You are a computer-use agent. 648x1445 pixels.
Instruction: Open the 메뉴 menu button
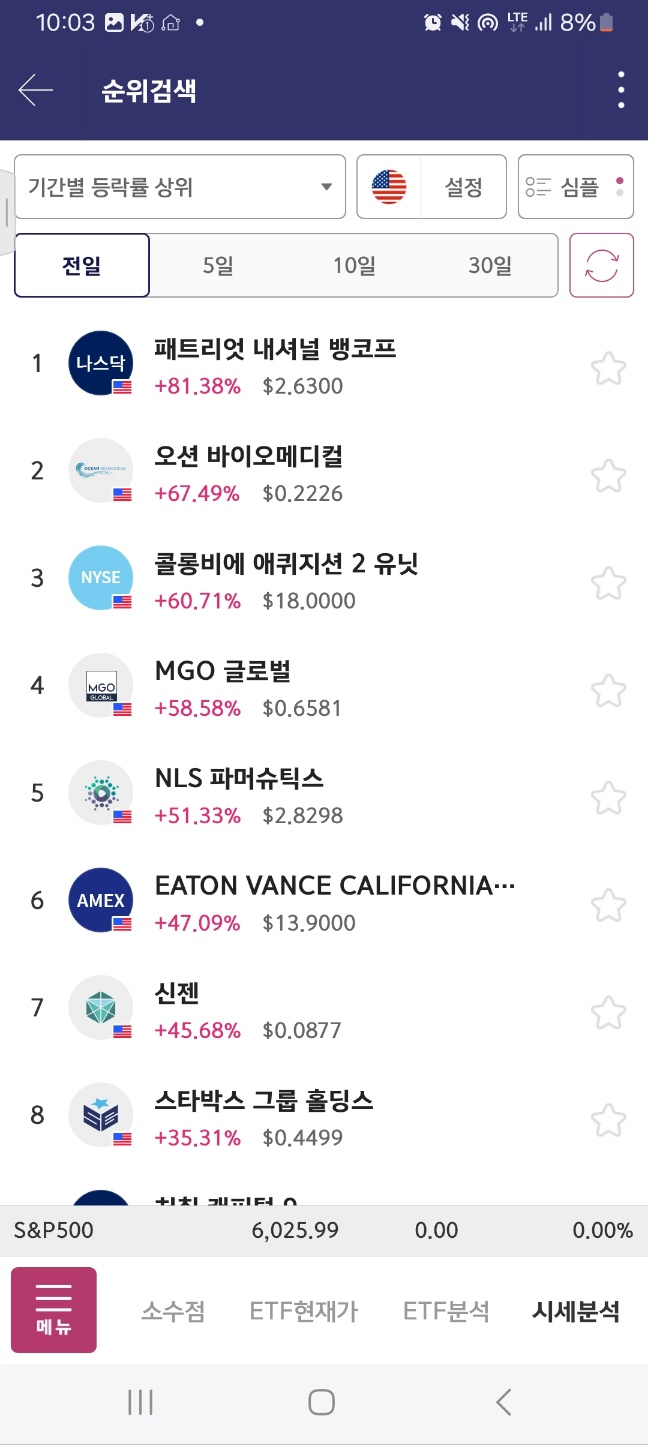(54, 1310)
